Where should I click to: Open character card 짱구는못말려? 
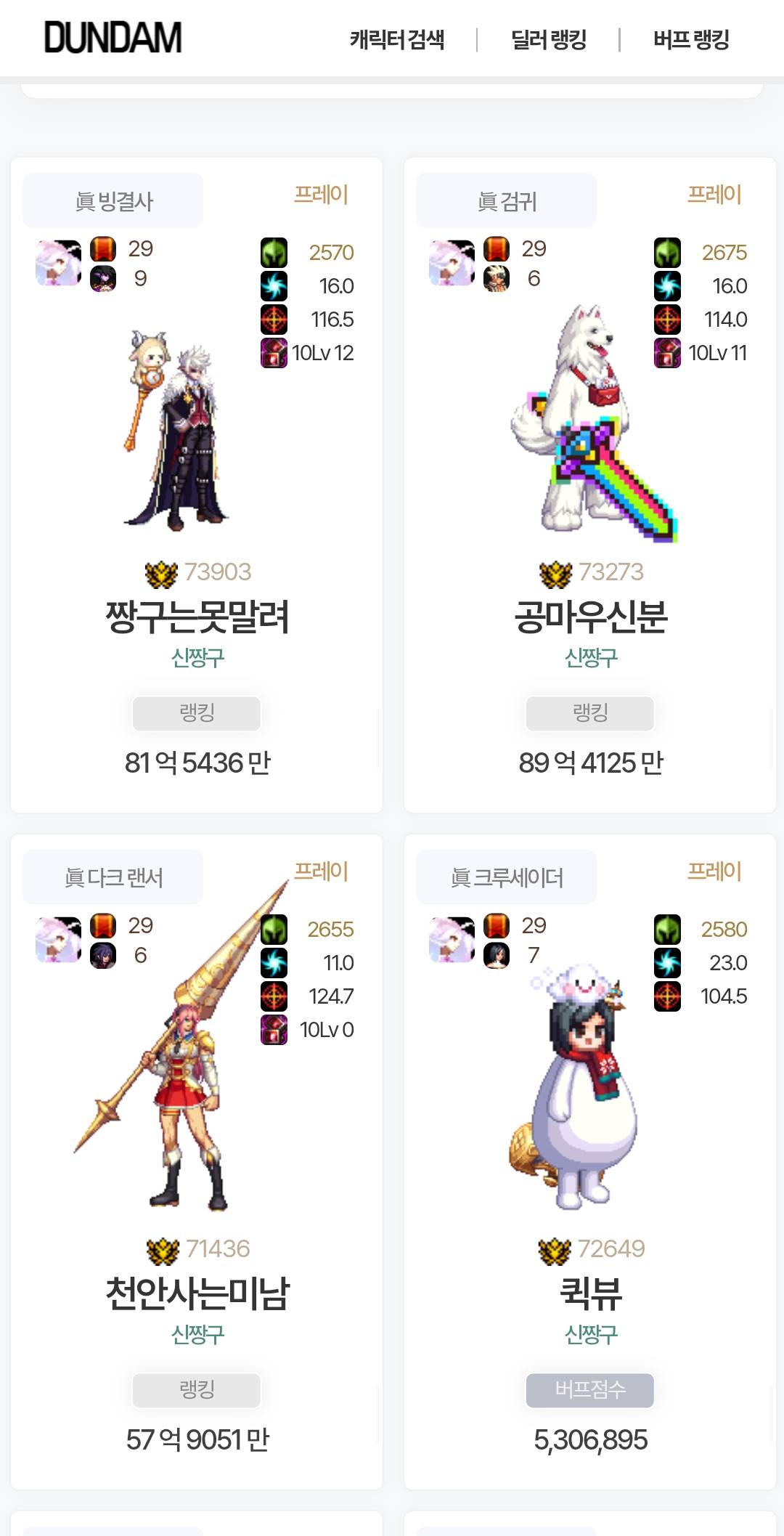click(x=197, y=617)
